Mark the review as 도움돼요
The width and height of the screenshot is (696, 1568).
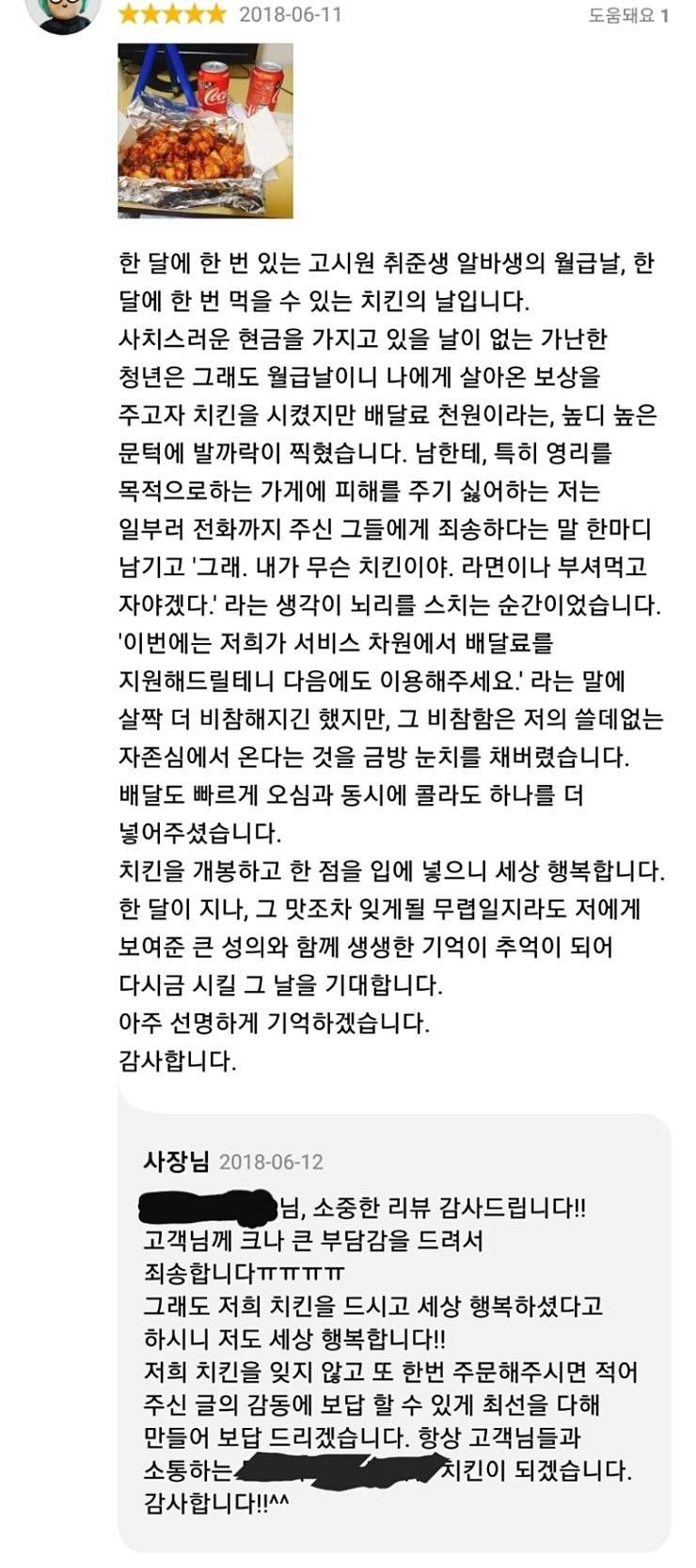pos(628,16)
